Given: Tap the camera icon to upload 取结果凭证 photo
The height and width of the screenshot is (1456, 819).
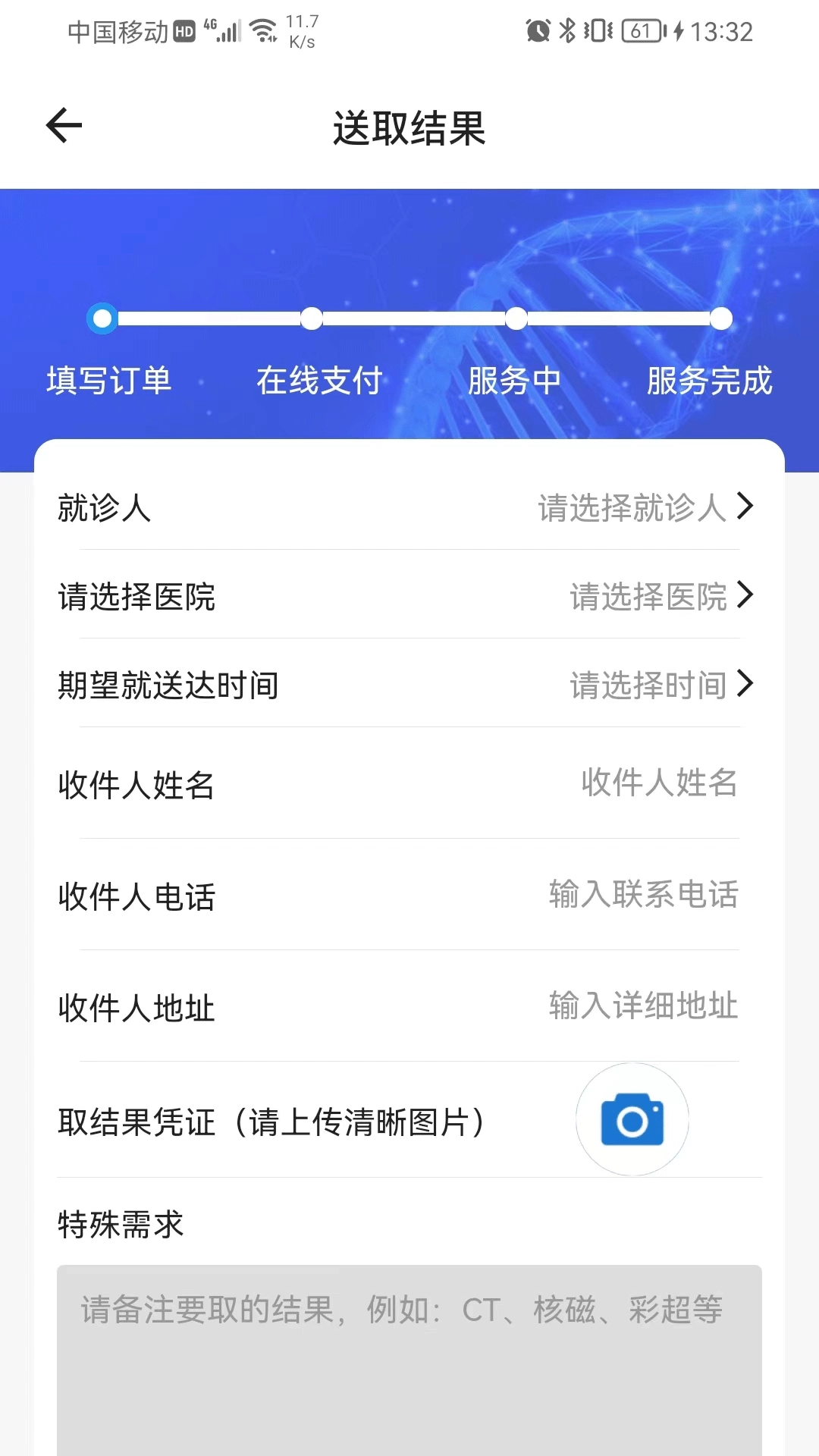Looking at the screenshot, I should tap(633, 1119).
